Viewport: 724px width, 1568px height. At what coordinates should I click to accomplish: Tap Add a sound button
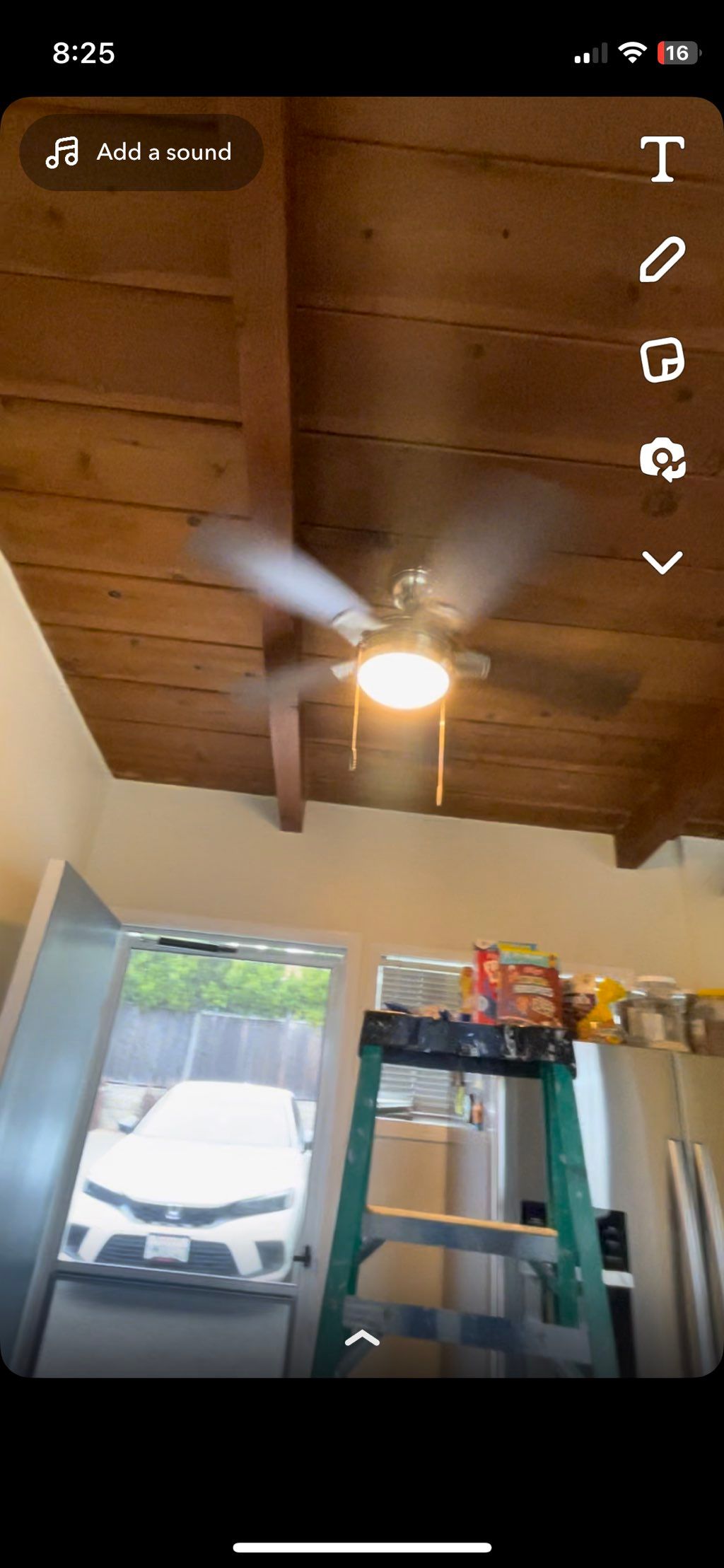(x=141, y=152)
